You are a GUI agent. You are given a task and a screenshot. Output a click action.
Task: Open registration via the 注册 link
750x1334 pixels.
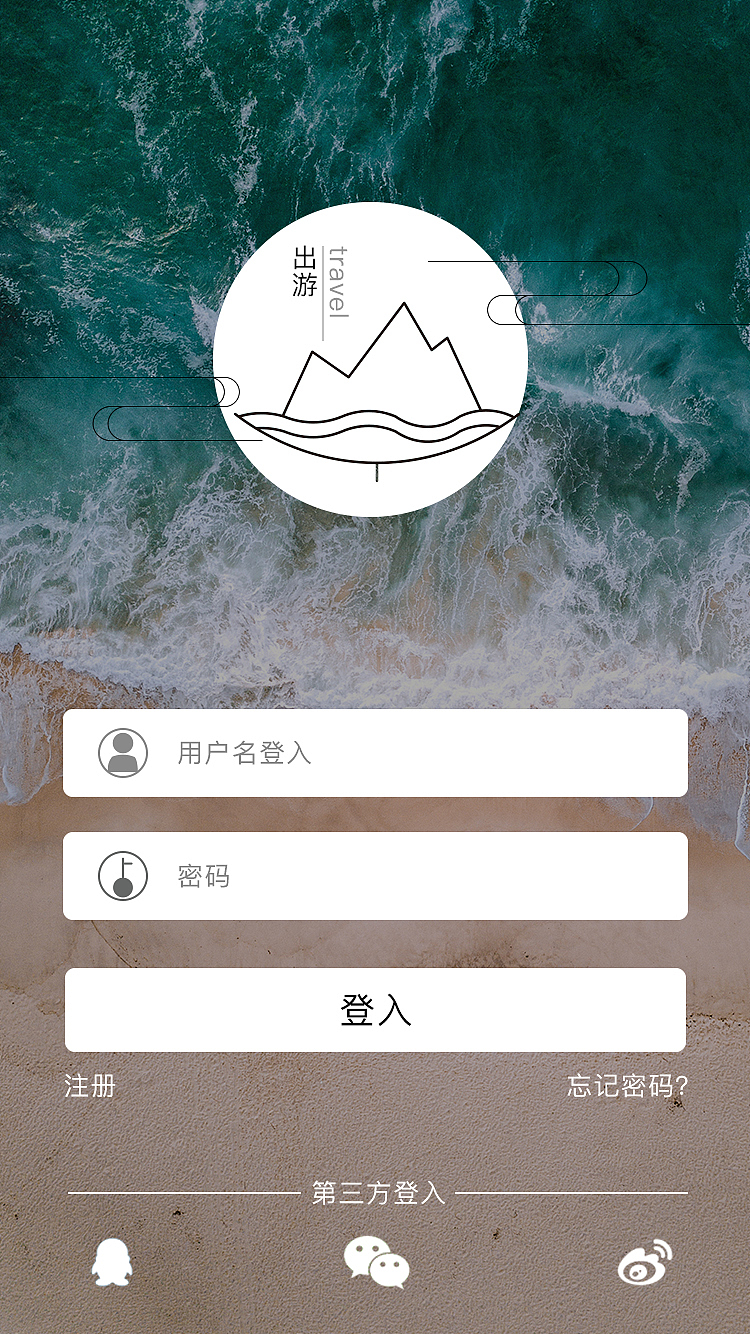pos(88,1087)
